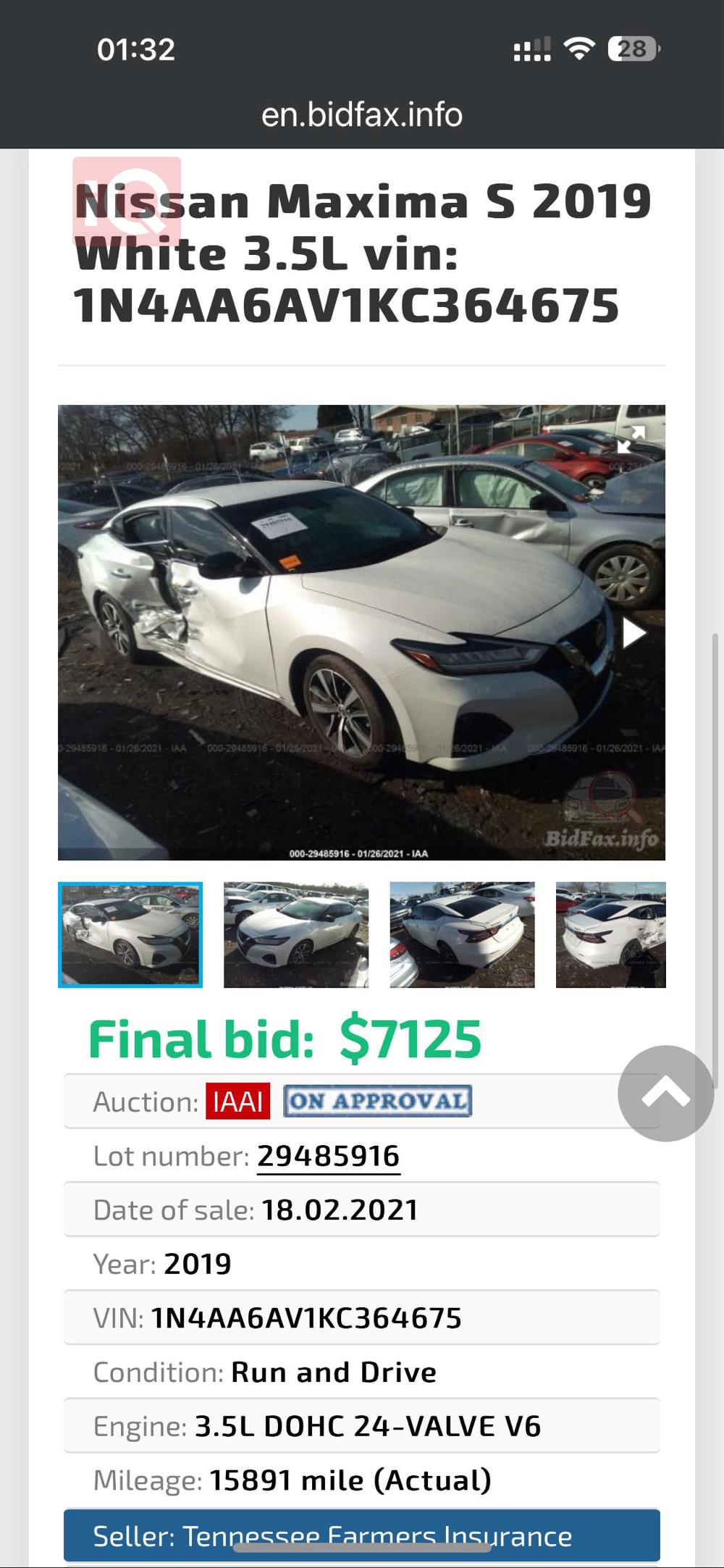Tap the en.bidfax.info address bar
This screenshot has width=724, height=1568.
point(362,115)
